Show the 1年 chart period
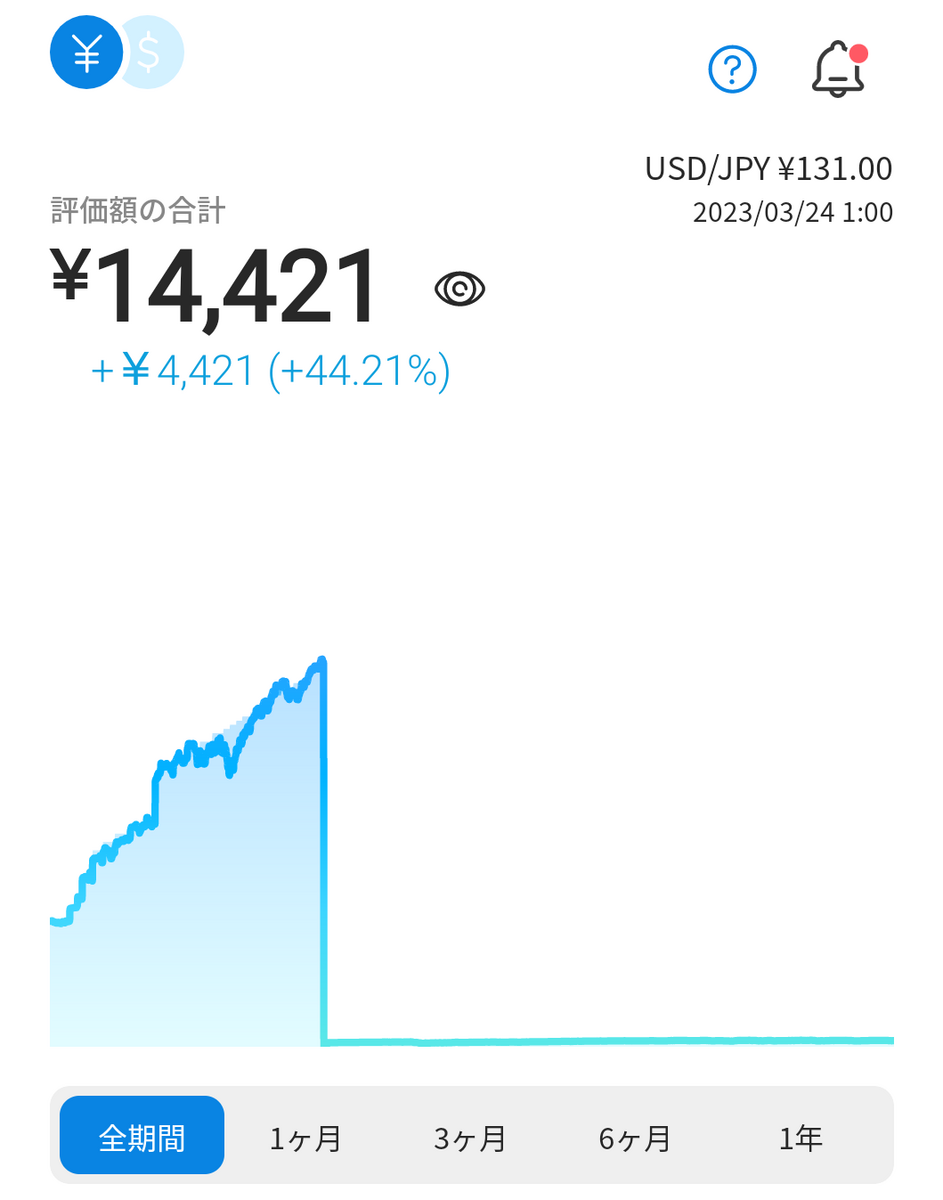The height and width of the screenshot is (1200, 943). tap(801, 1138)
